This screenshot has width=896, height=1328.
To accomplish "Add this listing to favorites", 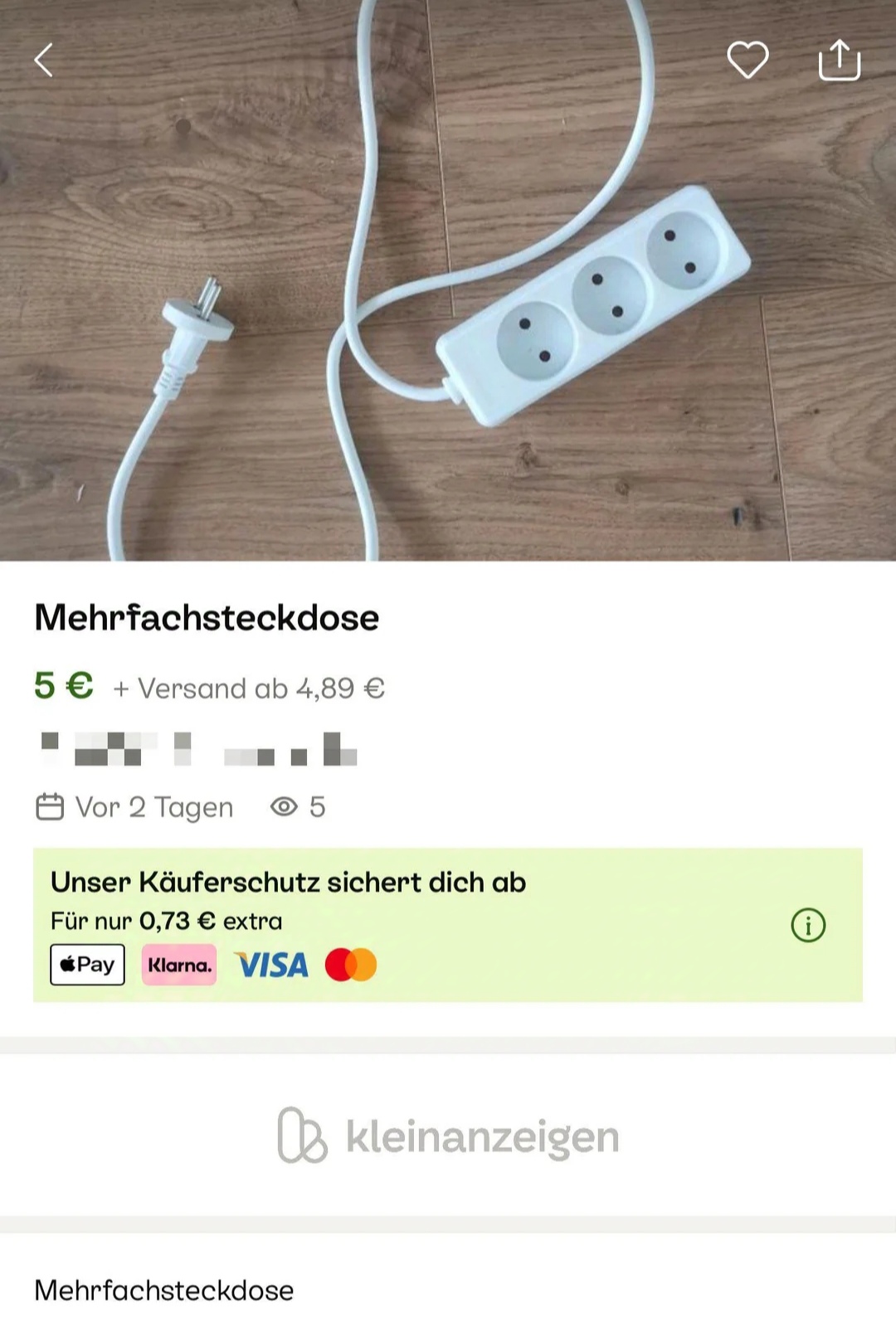I will [747, 60].
